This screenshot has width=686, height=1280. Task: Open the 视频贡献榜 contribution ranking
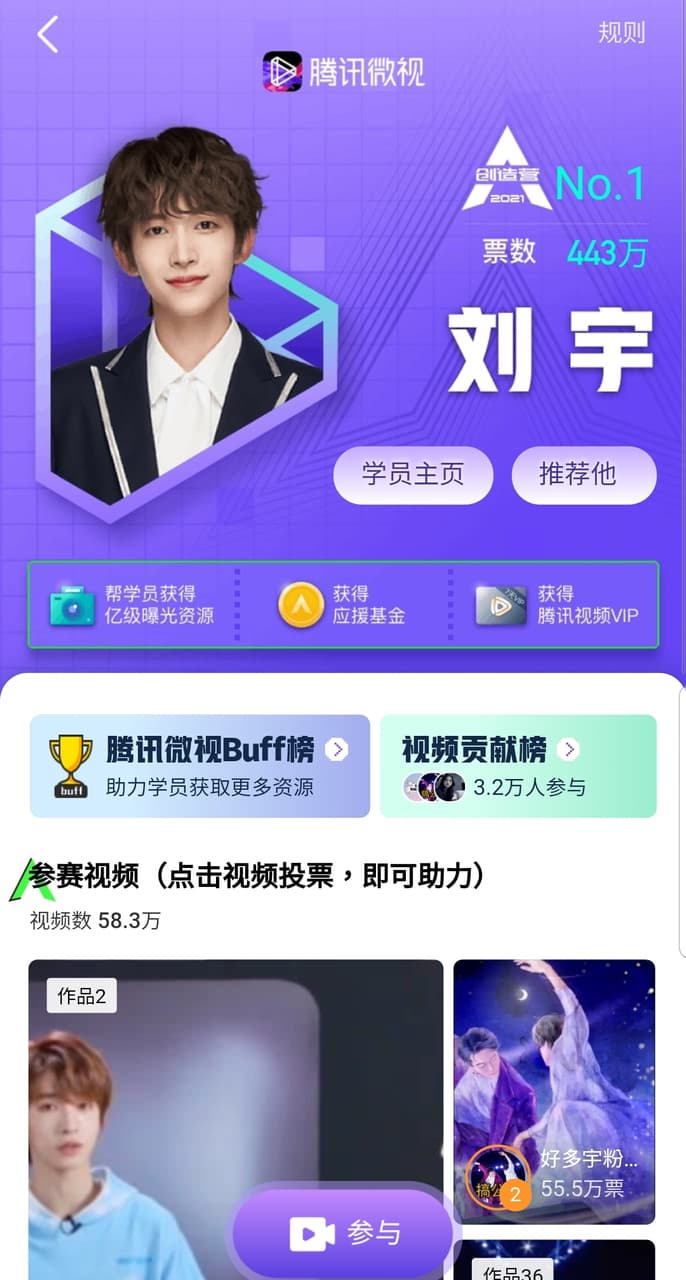point(518,766)
